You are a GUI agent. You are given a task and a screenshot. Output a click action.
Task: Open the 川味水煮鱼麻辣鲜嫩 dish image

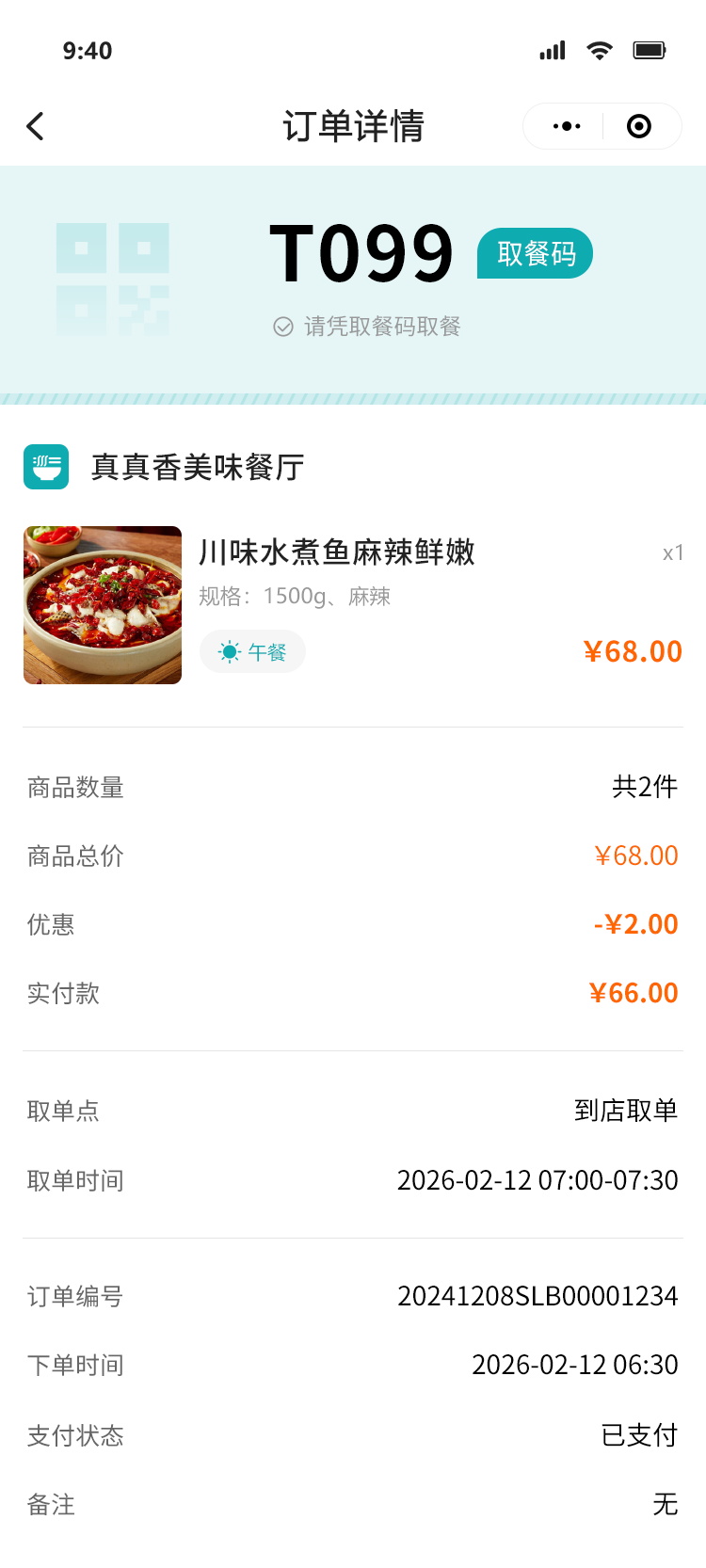coord(103,605)
